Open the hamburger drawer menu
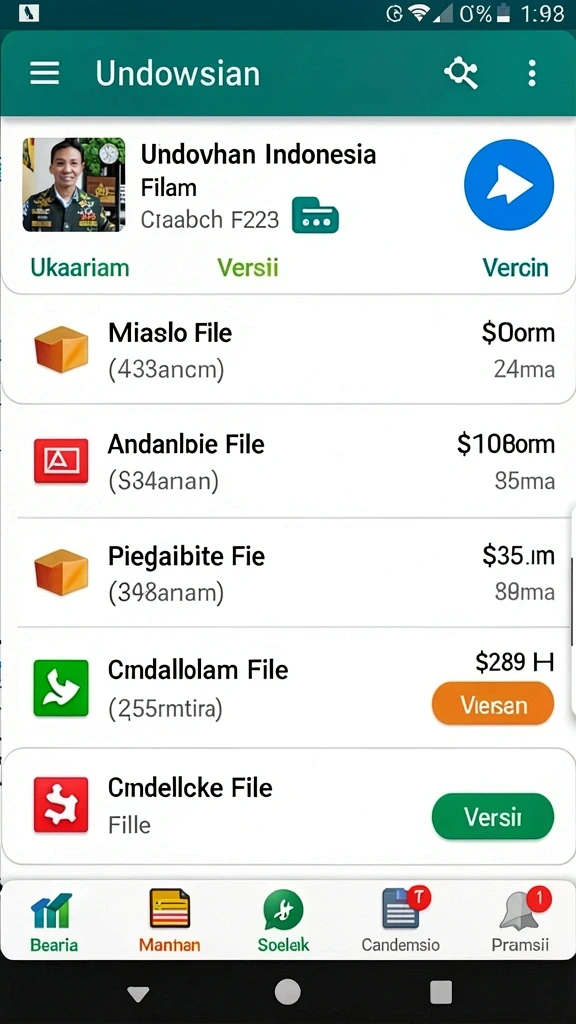Viewport: 576px width, 1024px height. tap(44, 73)
